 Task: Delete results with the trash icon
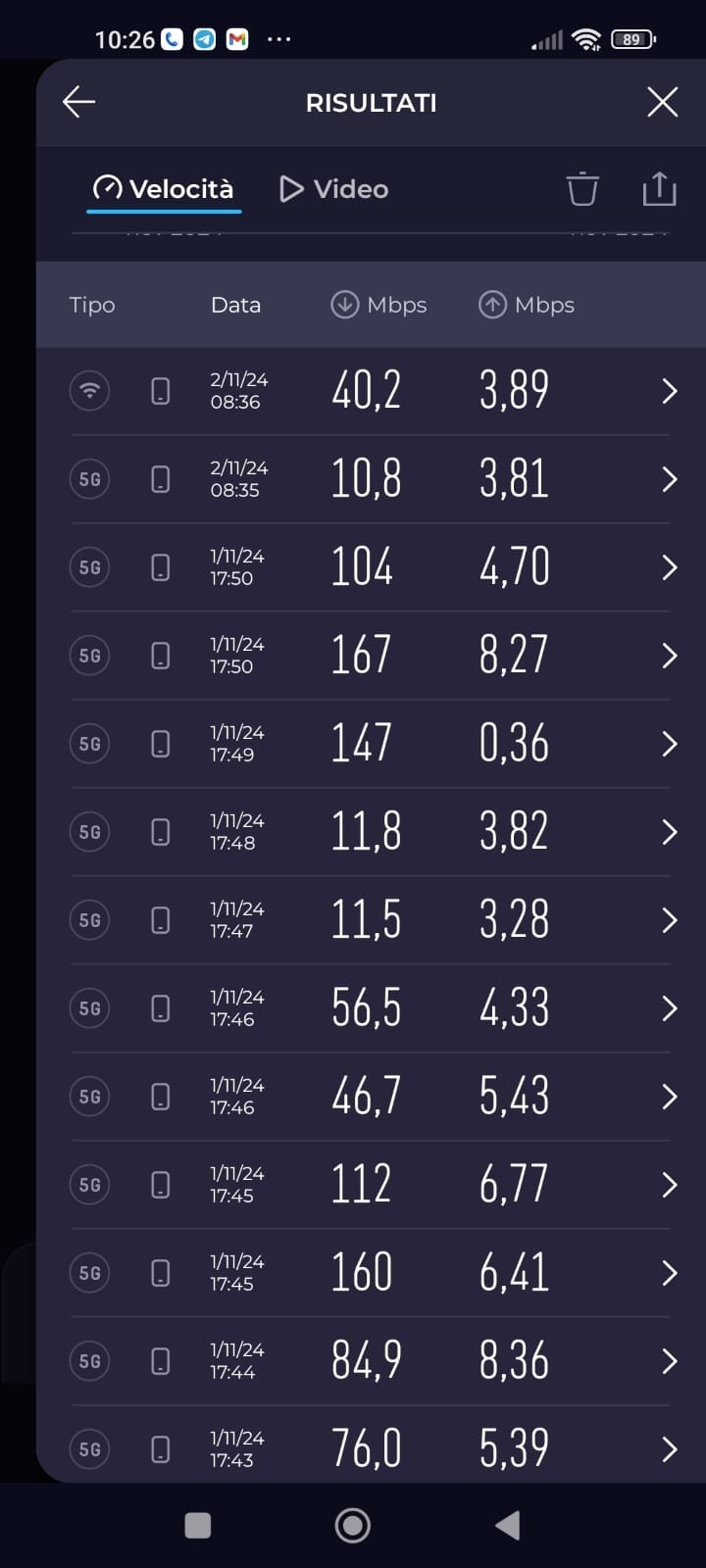pos(582,188)
